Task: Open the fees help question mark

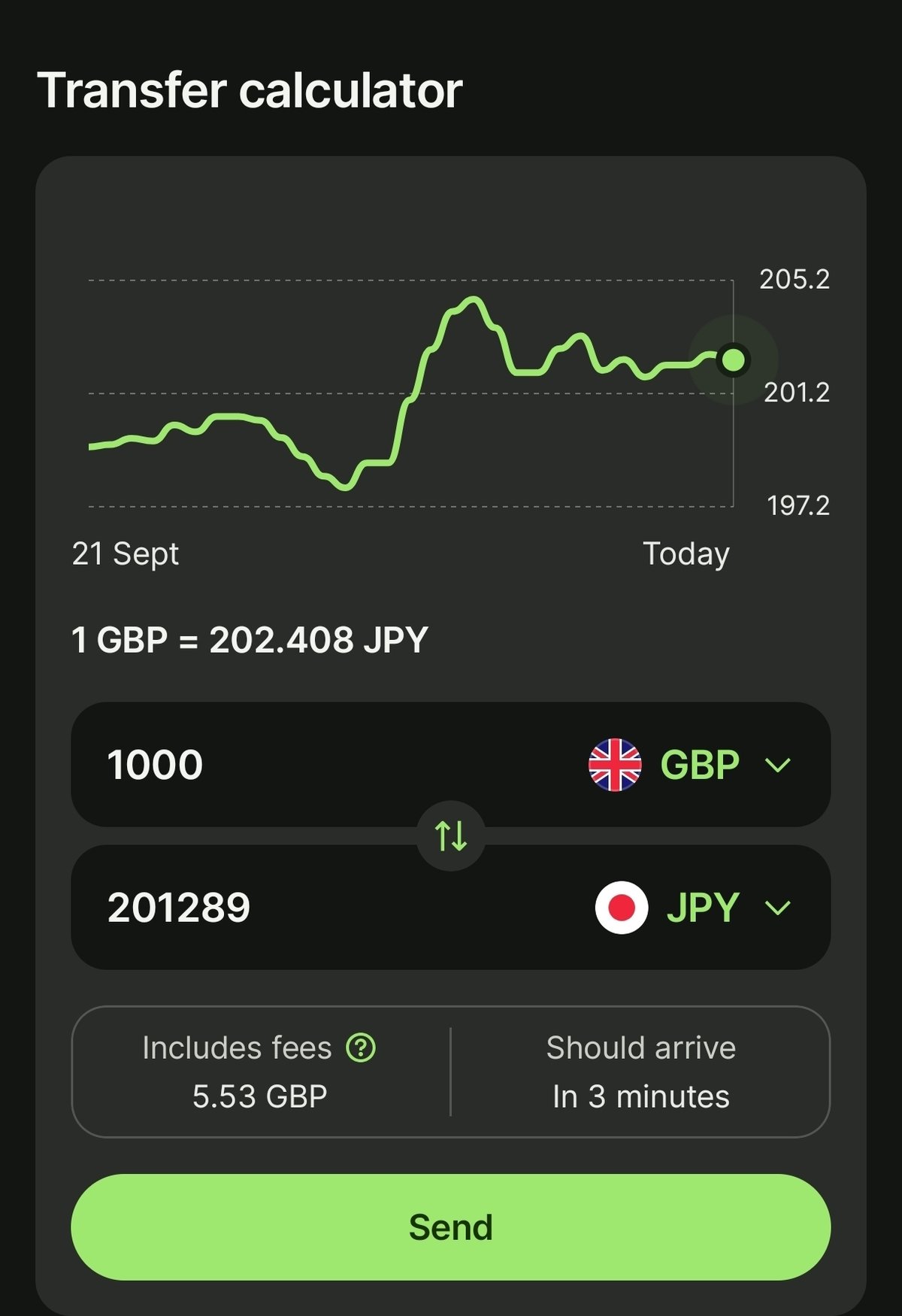Action: tap(361, 1048)
